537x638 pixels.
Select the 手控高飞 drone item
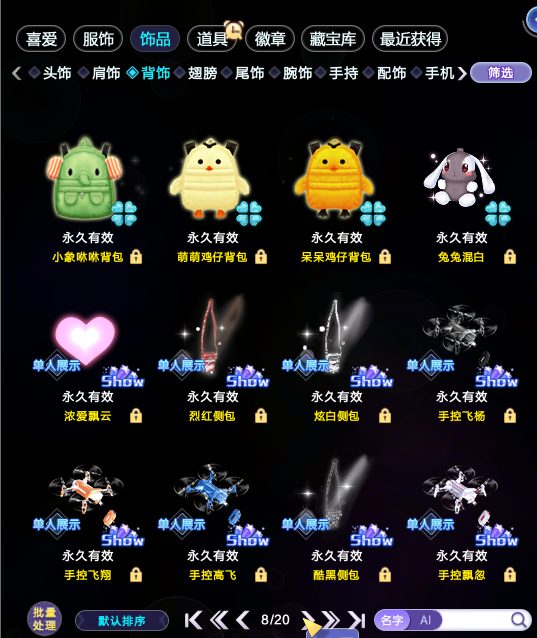212,520
